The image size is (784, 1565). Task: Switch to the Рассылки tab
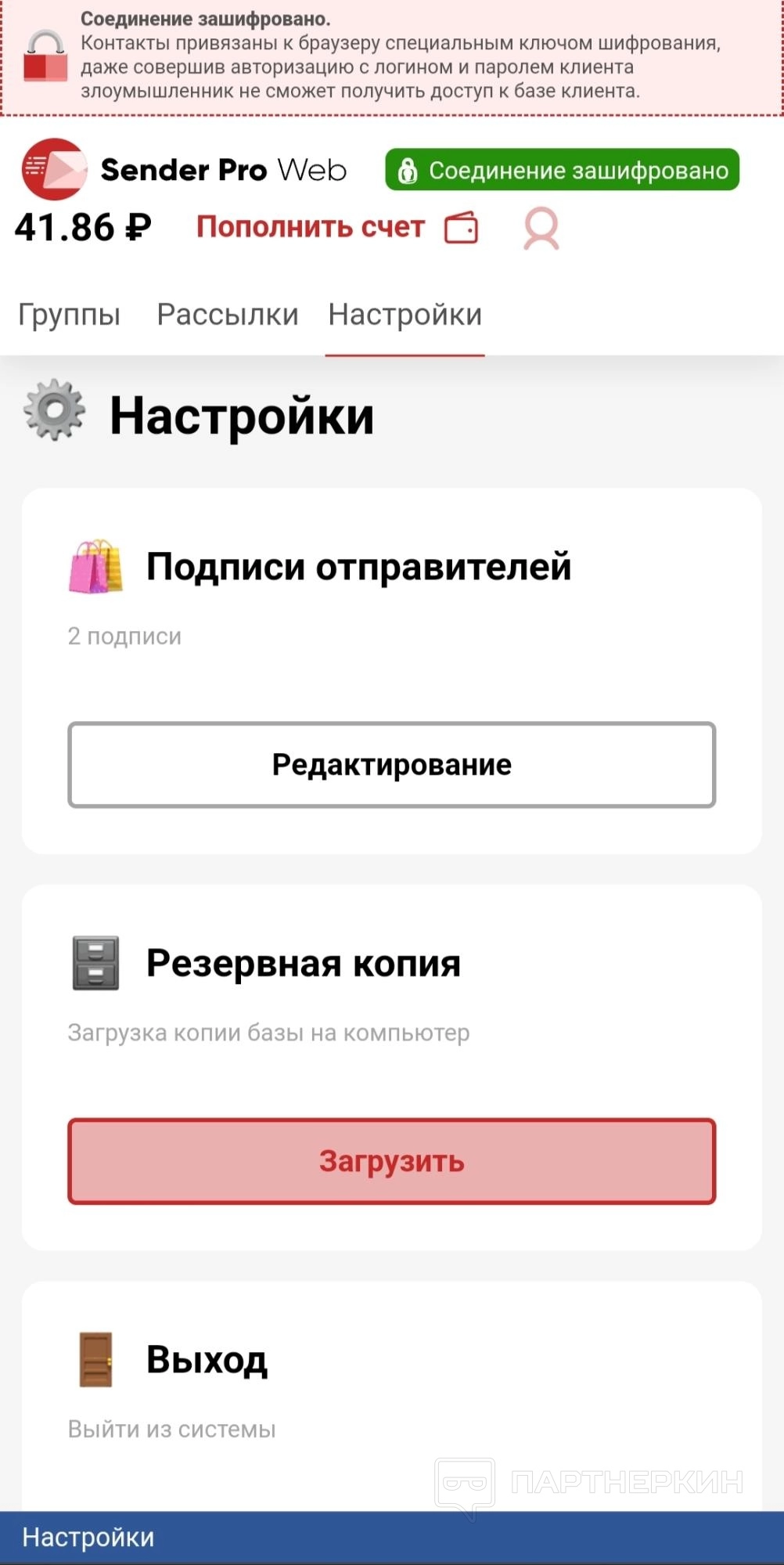227,315
